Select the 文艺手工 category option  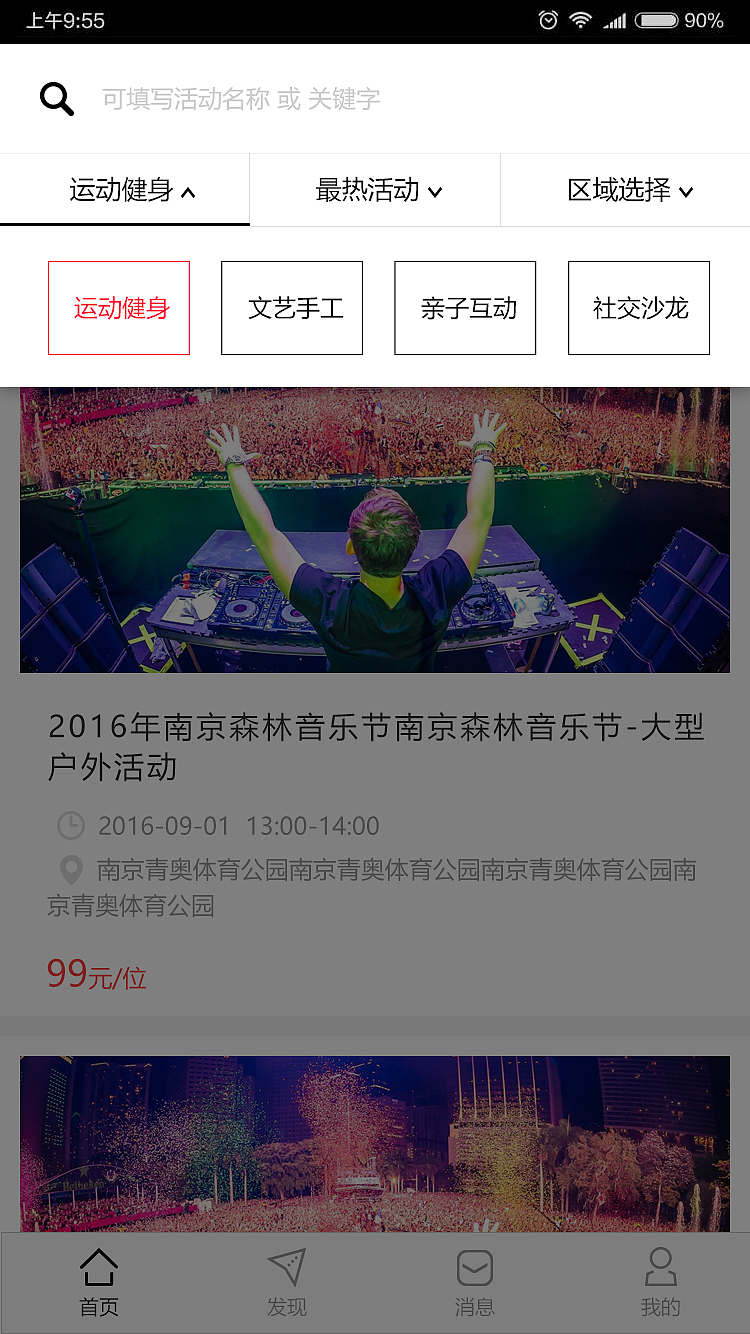[x=291, y=307]
